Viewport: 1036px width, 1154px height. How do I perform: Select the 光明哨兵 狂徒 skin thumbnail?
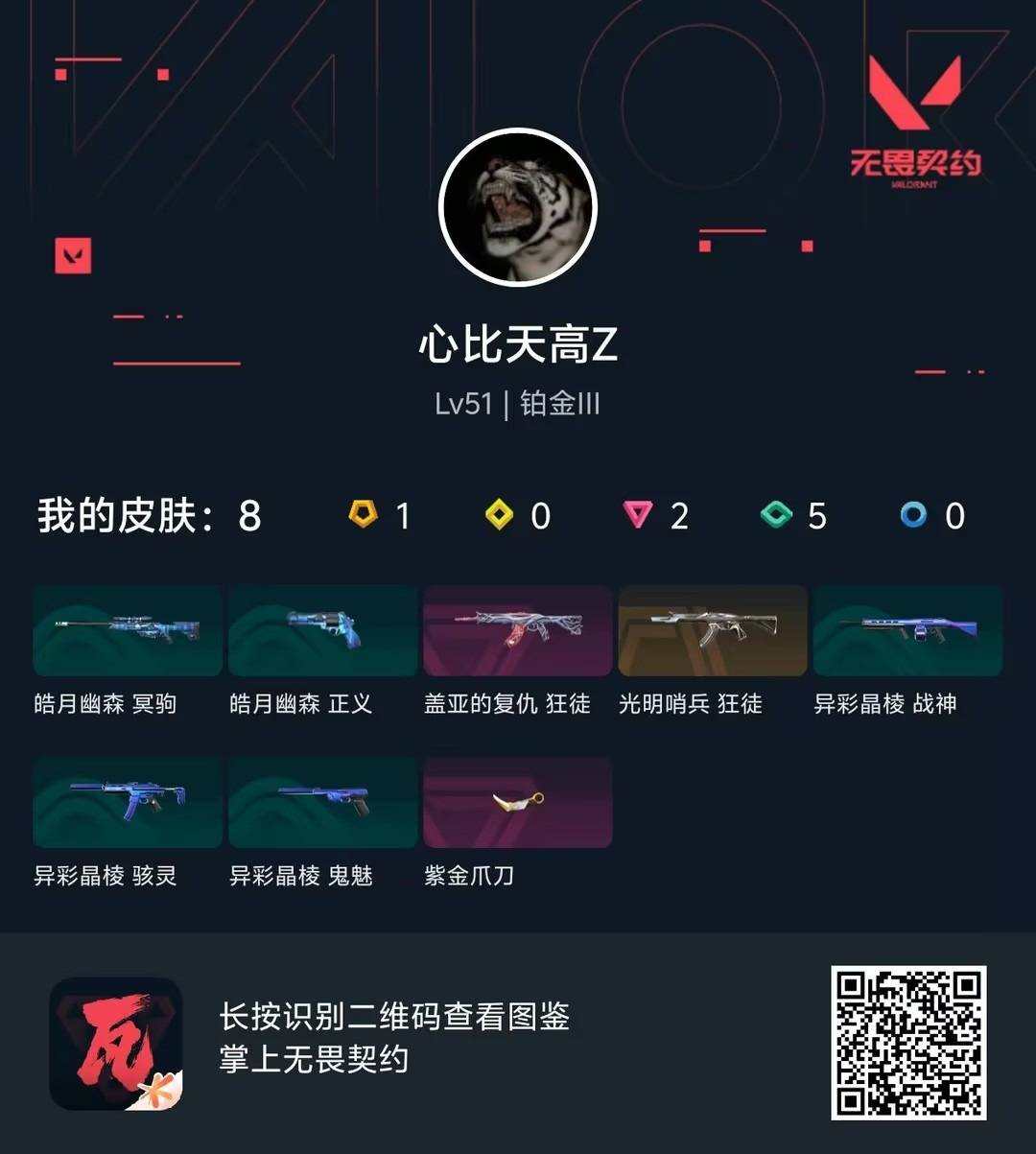pos(712,631)
